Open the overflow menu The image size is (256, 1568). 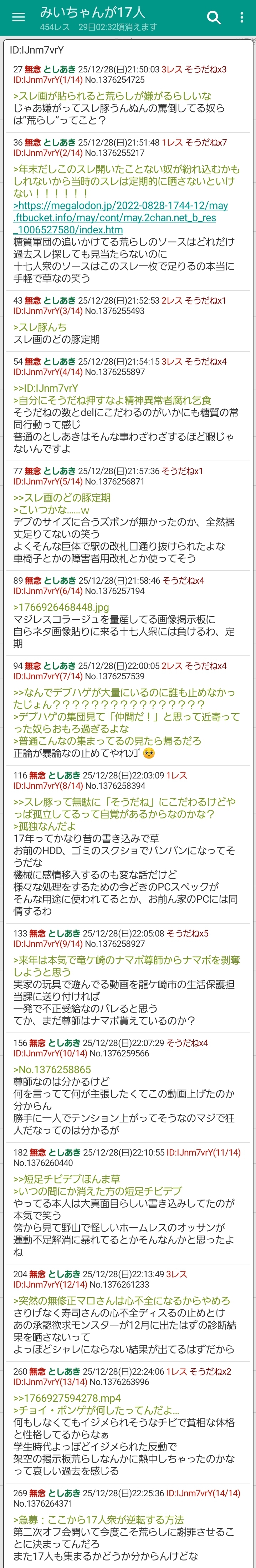pyautogui.click(x=241, y=17)
